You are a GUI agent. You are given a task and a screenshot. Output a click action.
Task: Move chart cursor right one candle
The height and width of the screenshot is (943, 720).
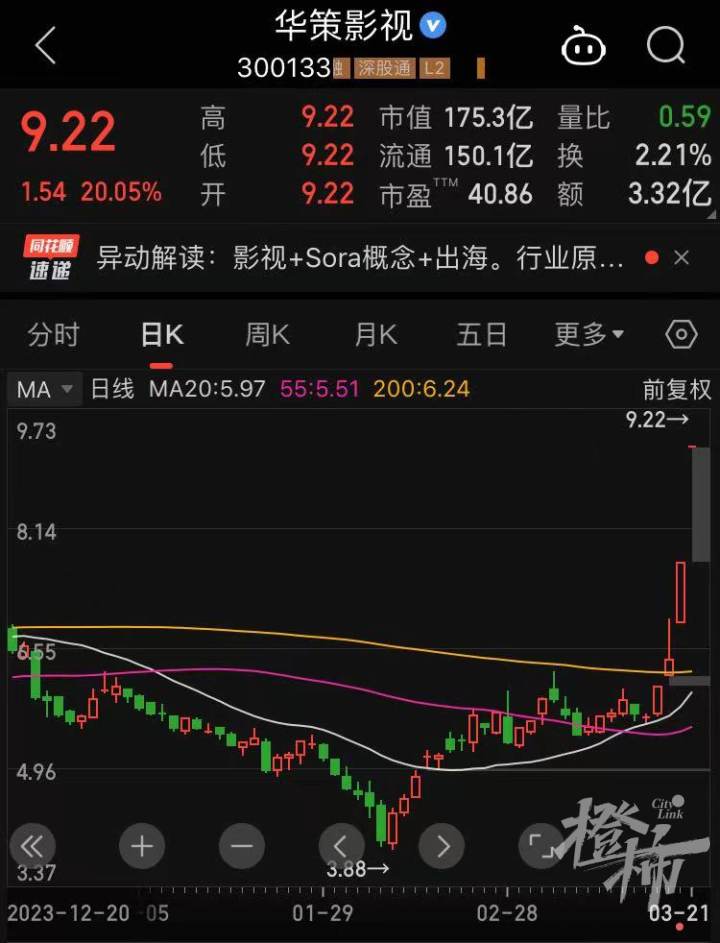[441, 846]
